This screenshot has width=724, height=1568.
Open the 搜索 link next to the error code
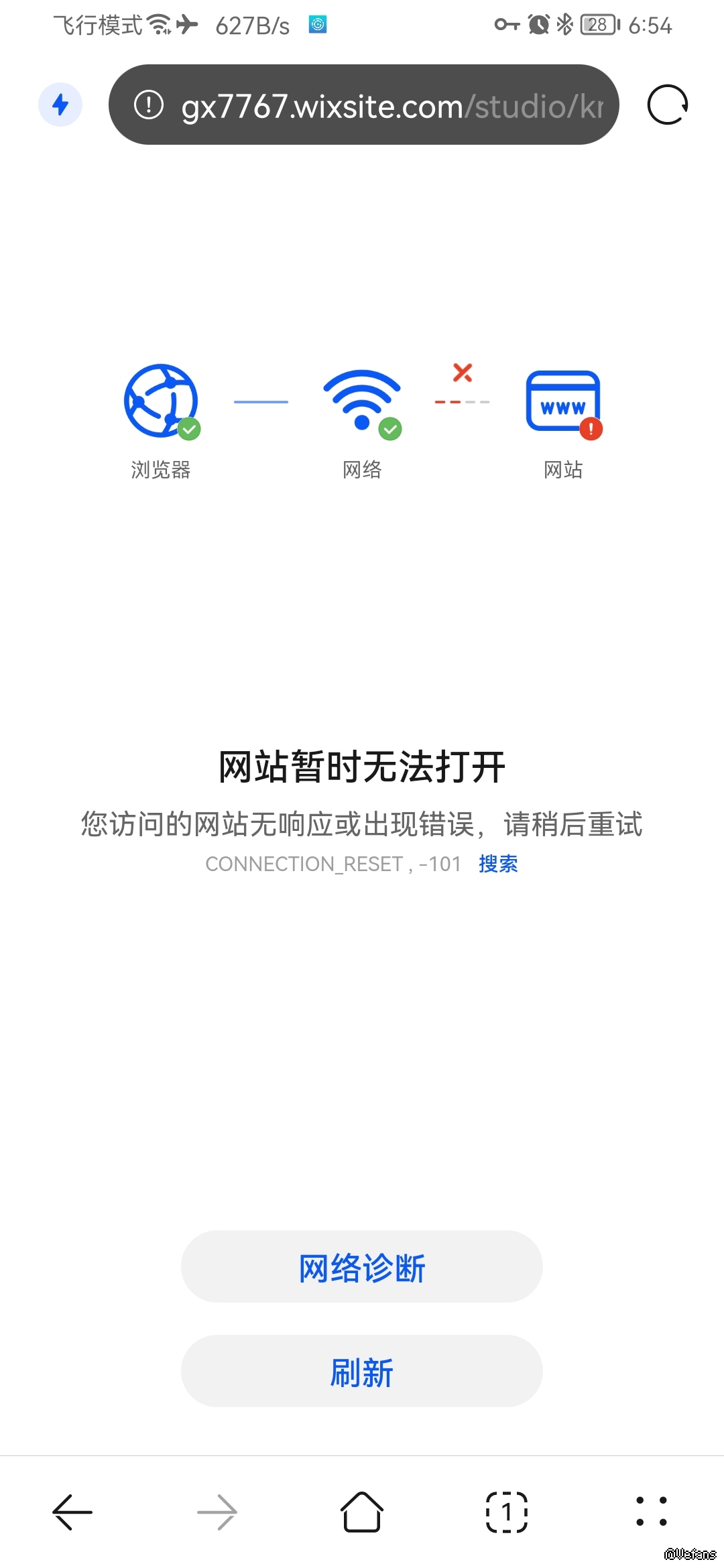tap(498, 864)
